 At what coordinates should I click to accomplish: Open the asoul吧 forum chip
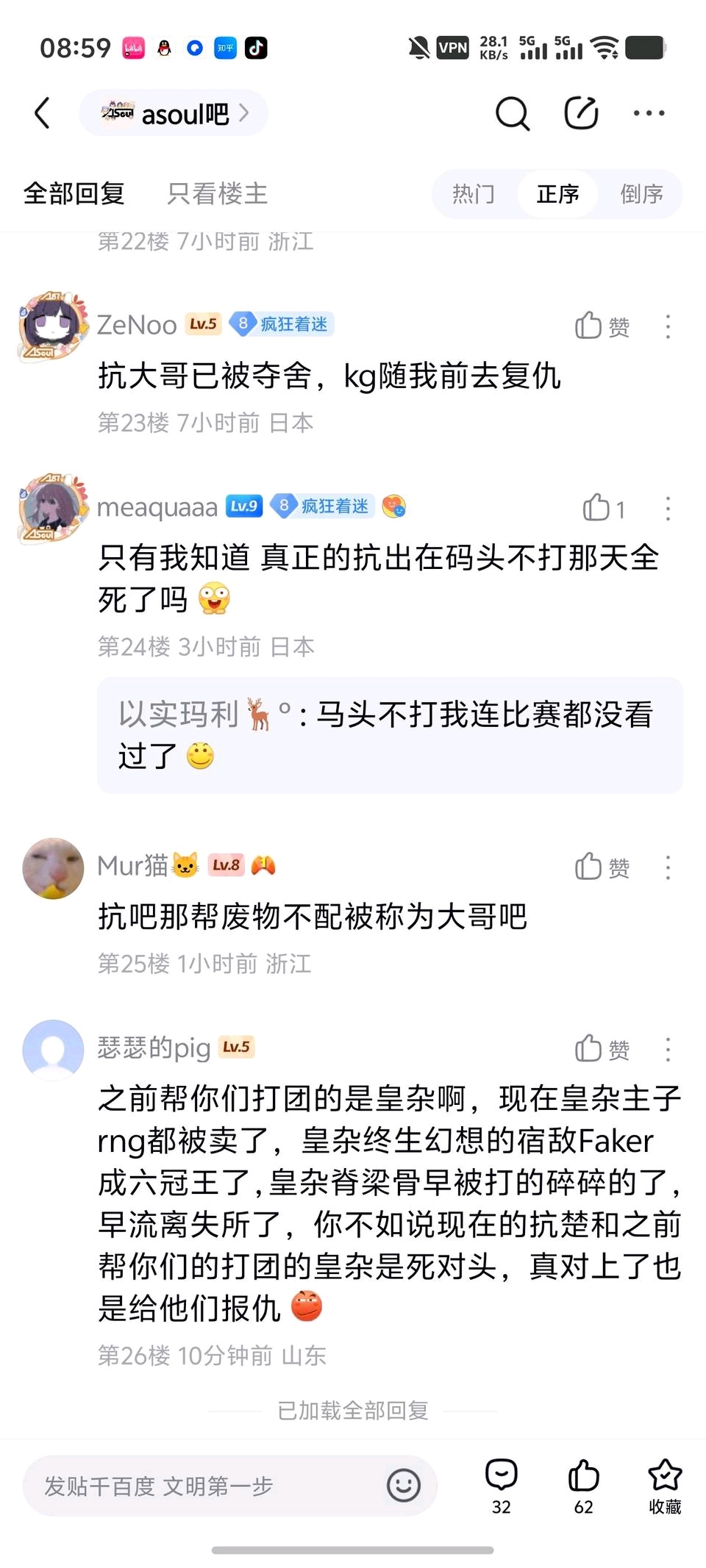pyautogui.click(x=174, y=114)
